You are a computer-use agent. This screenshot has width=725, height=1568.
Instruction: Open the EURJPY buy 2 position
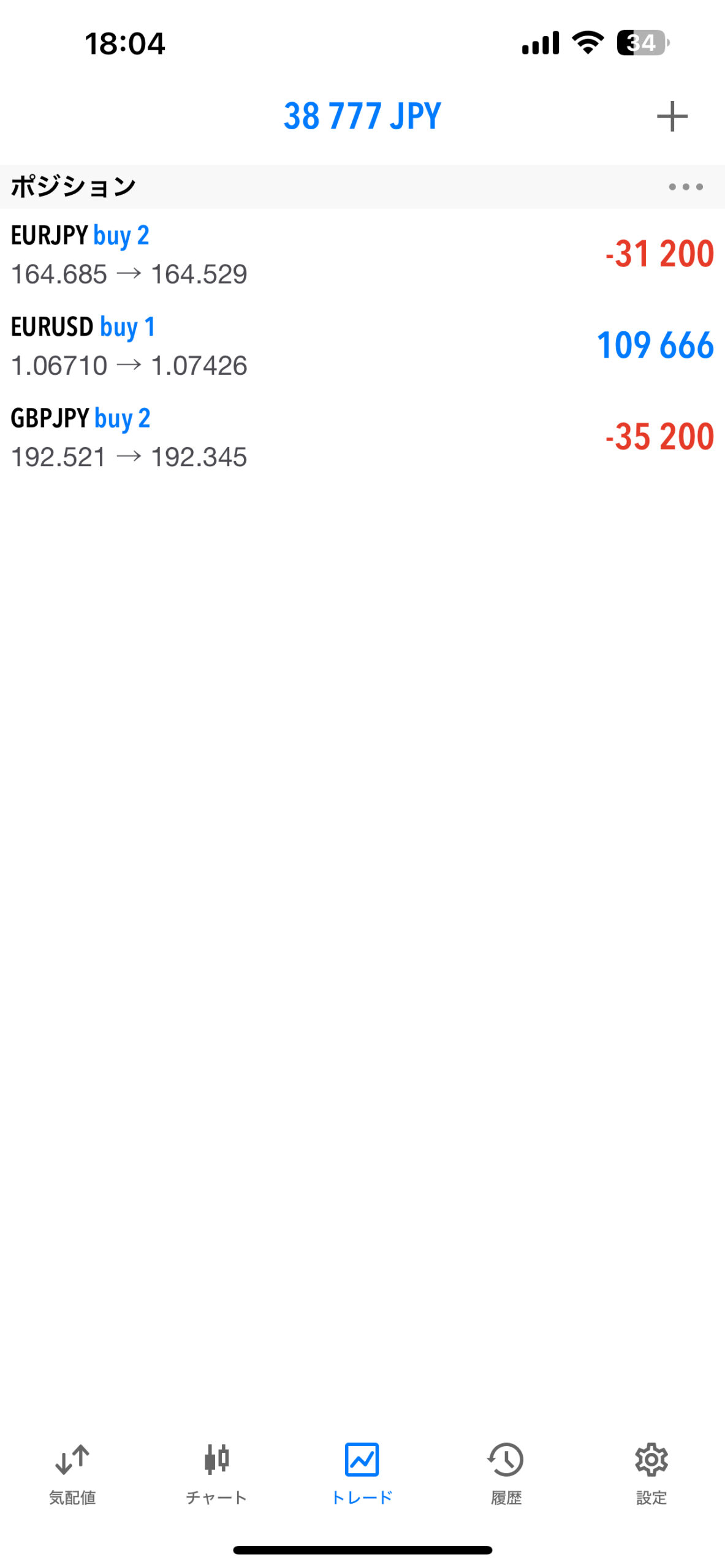[x=362, y=254]
